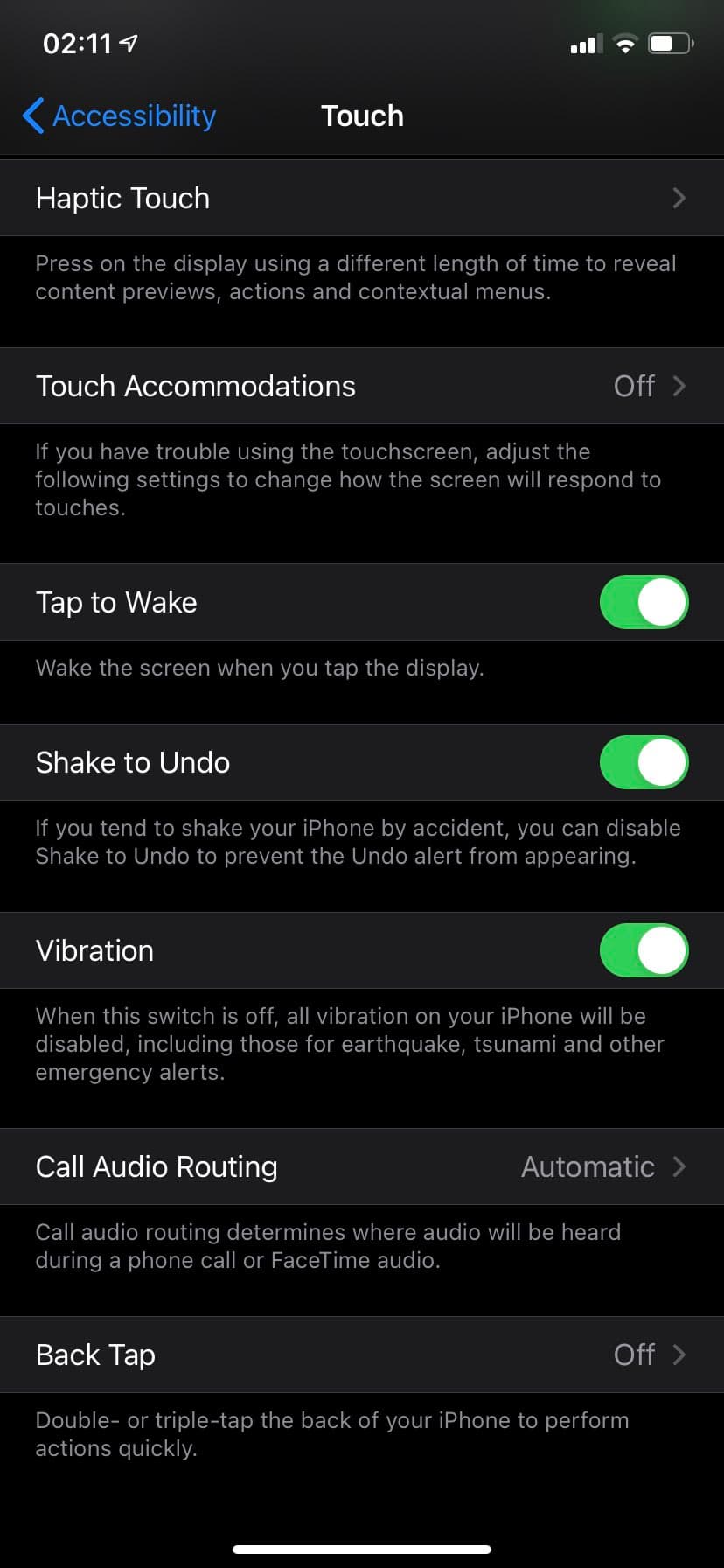
Task: Open Touch Accommodations options
Action: pos(361,386)
